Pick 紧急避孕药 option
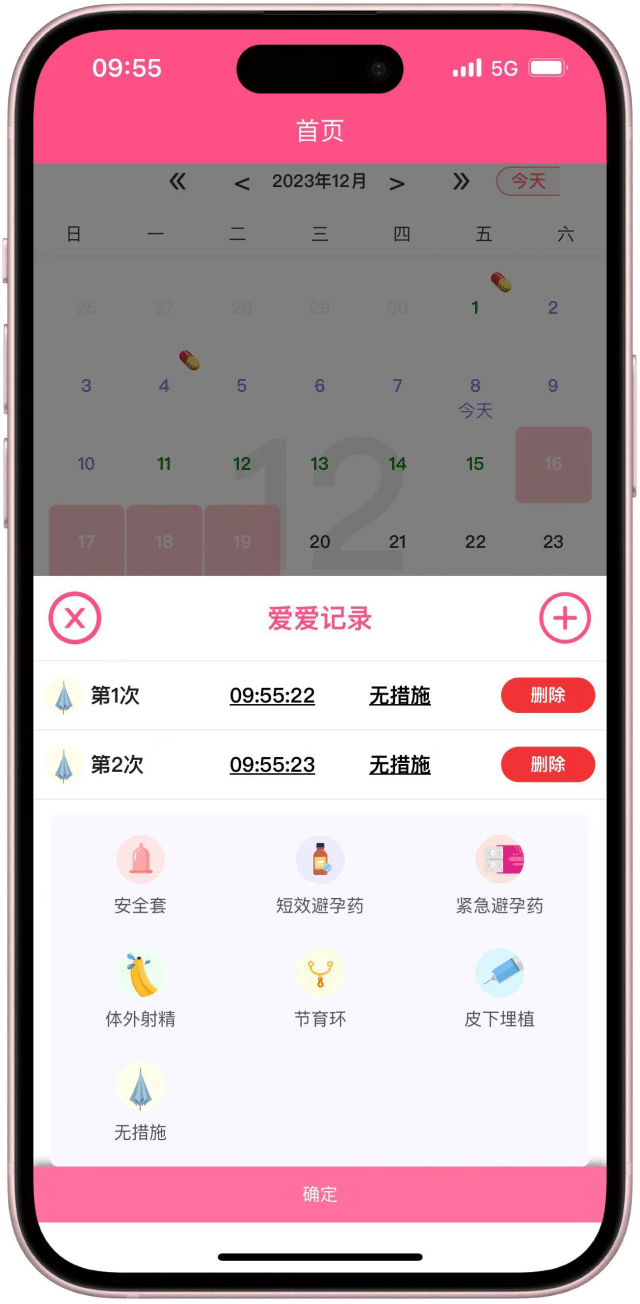 click(499, 875)
